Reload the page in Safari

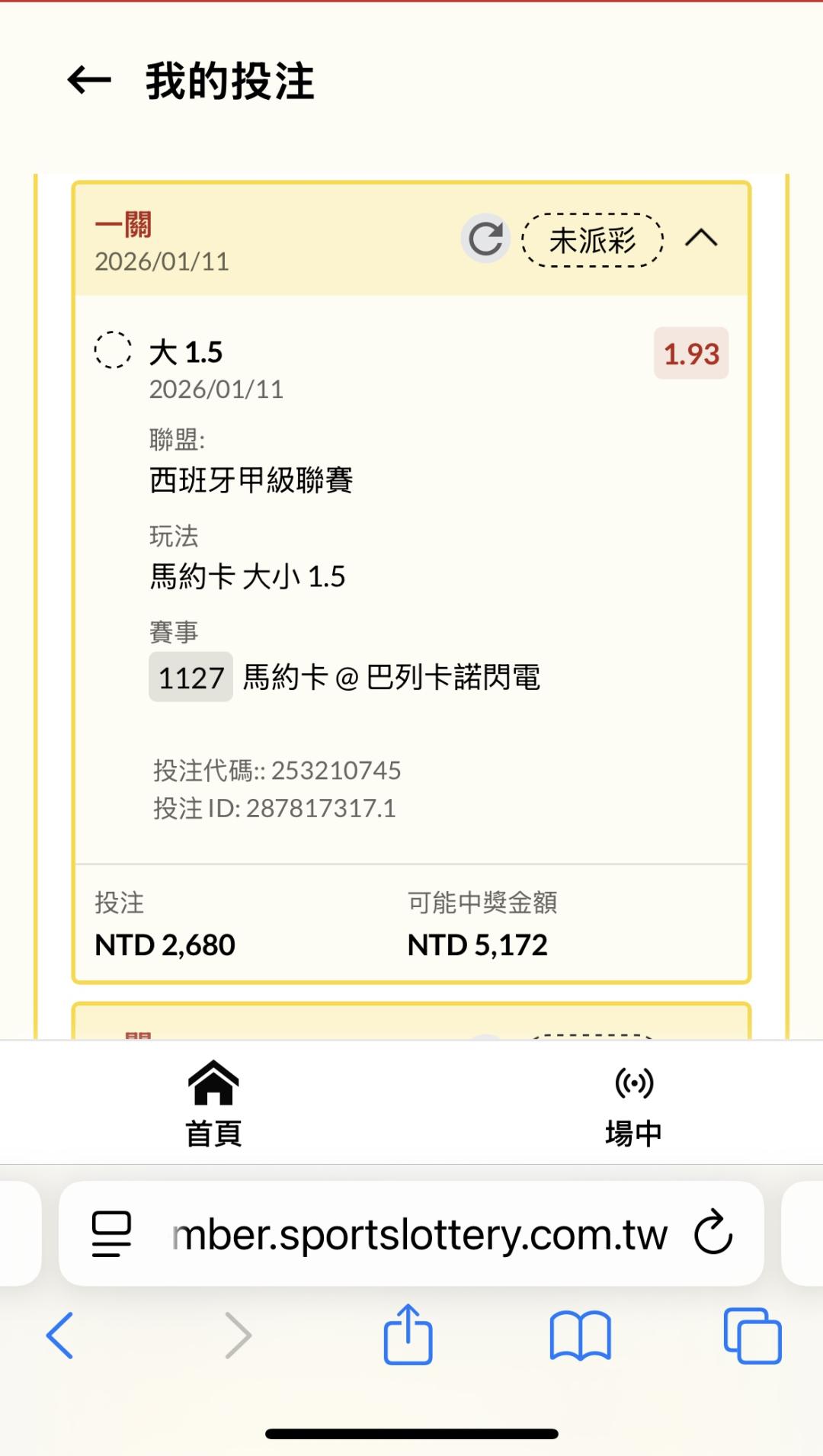713,1233
